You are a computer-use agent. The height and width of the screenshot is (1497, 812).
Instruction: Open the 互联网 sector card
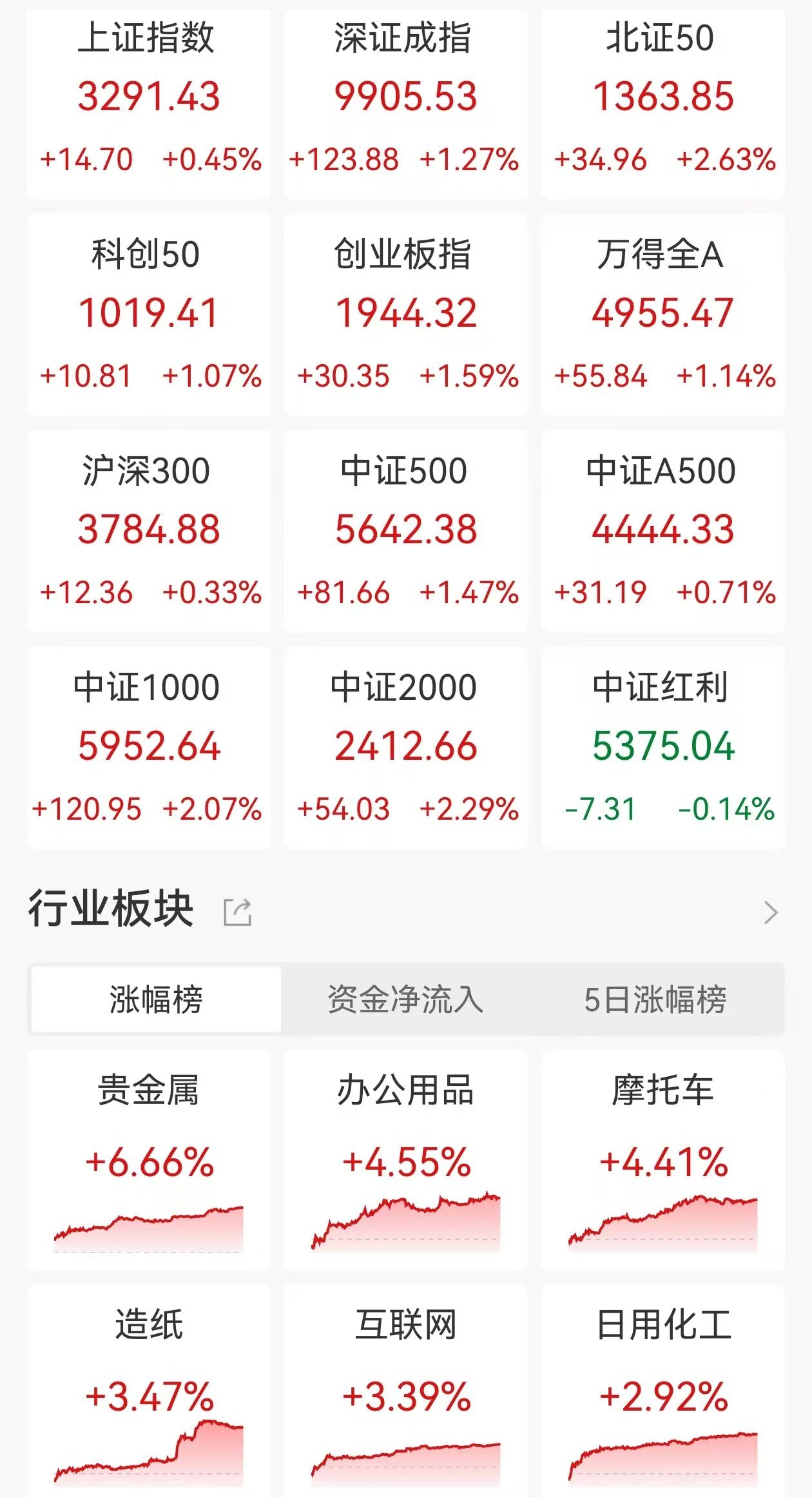click(x=405, y=1391)
